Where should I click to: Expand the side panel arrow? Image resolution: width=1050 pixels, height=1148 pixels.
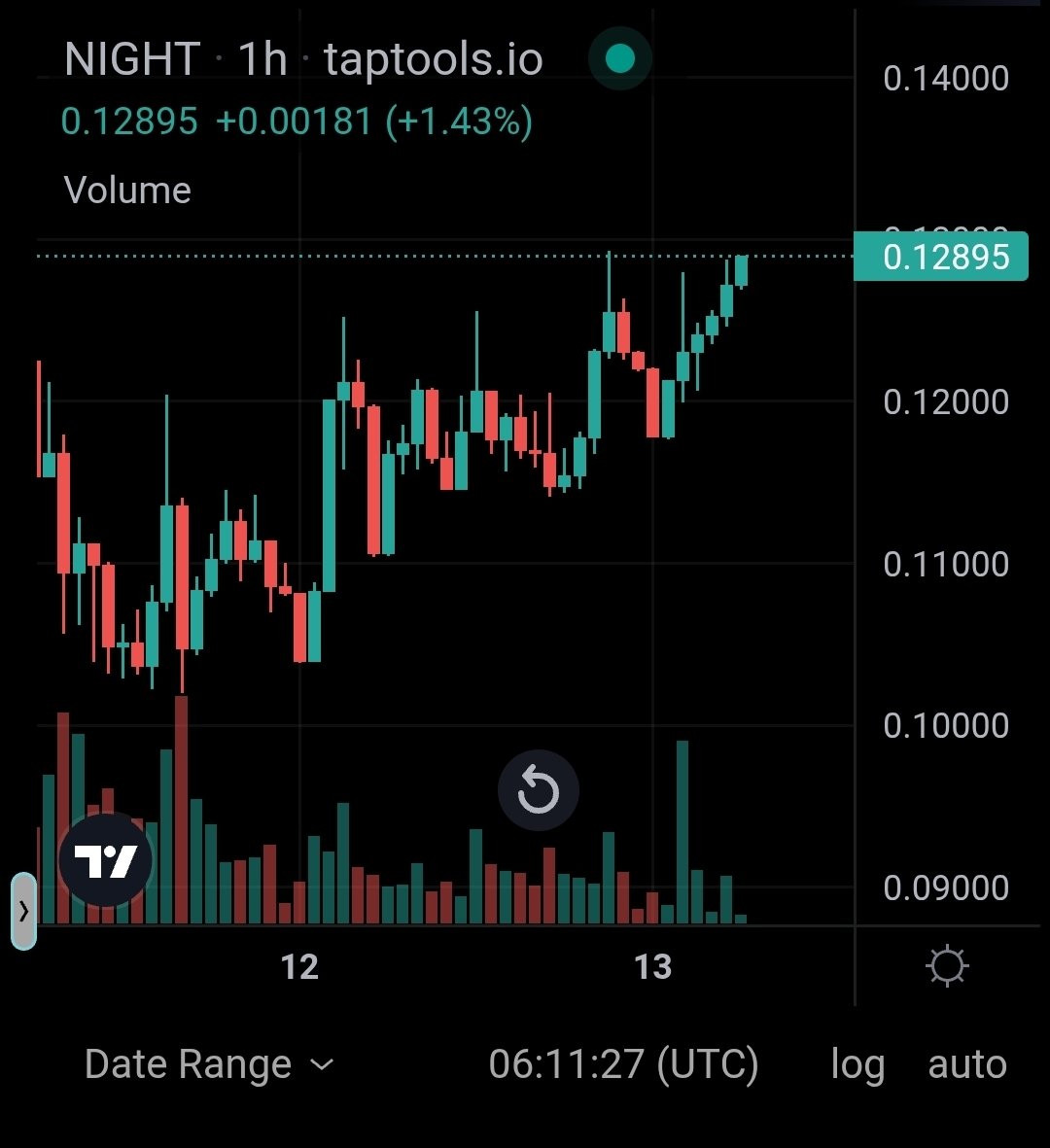click(x=23, y=911)
